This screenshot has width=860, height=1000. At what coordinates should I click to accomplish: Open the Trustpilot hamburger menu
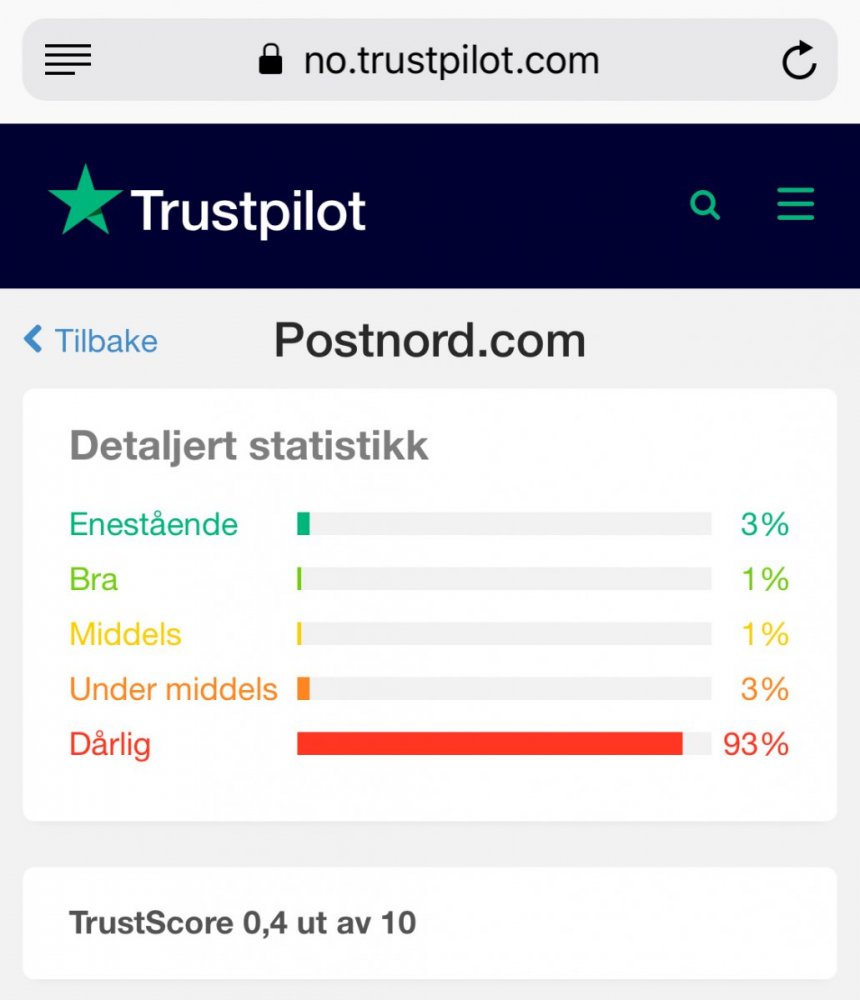pos(796,205)
